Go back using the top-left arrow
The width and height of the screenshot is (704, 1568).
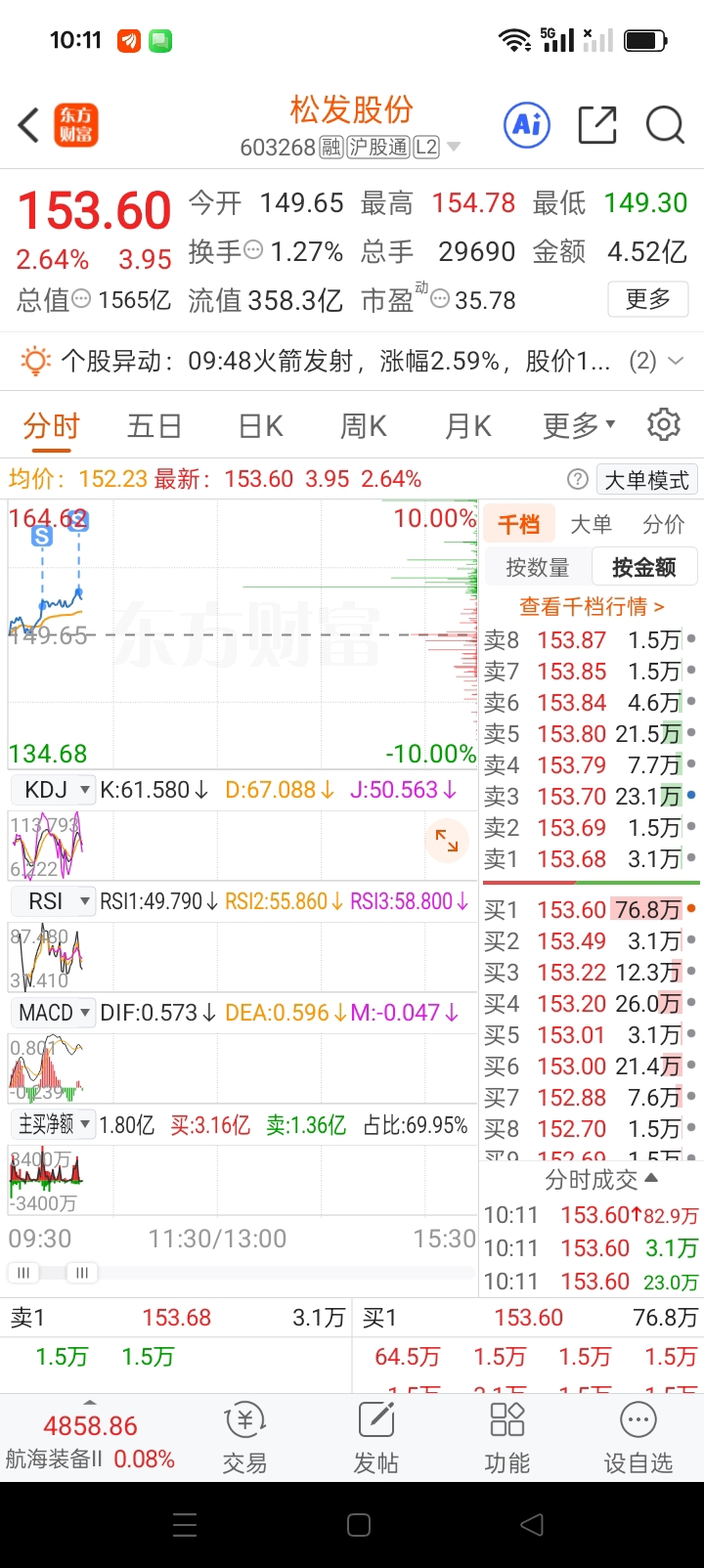click(29, 125)
